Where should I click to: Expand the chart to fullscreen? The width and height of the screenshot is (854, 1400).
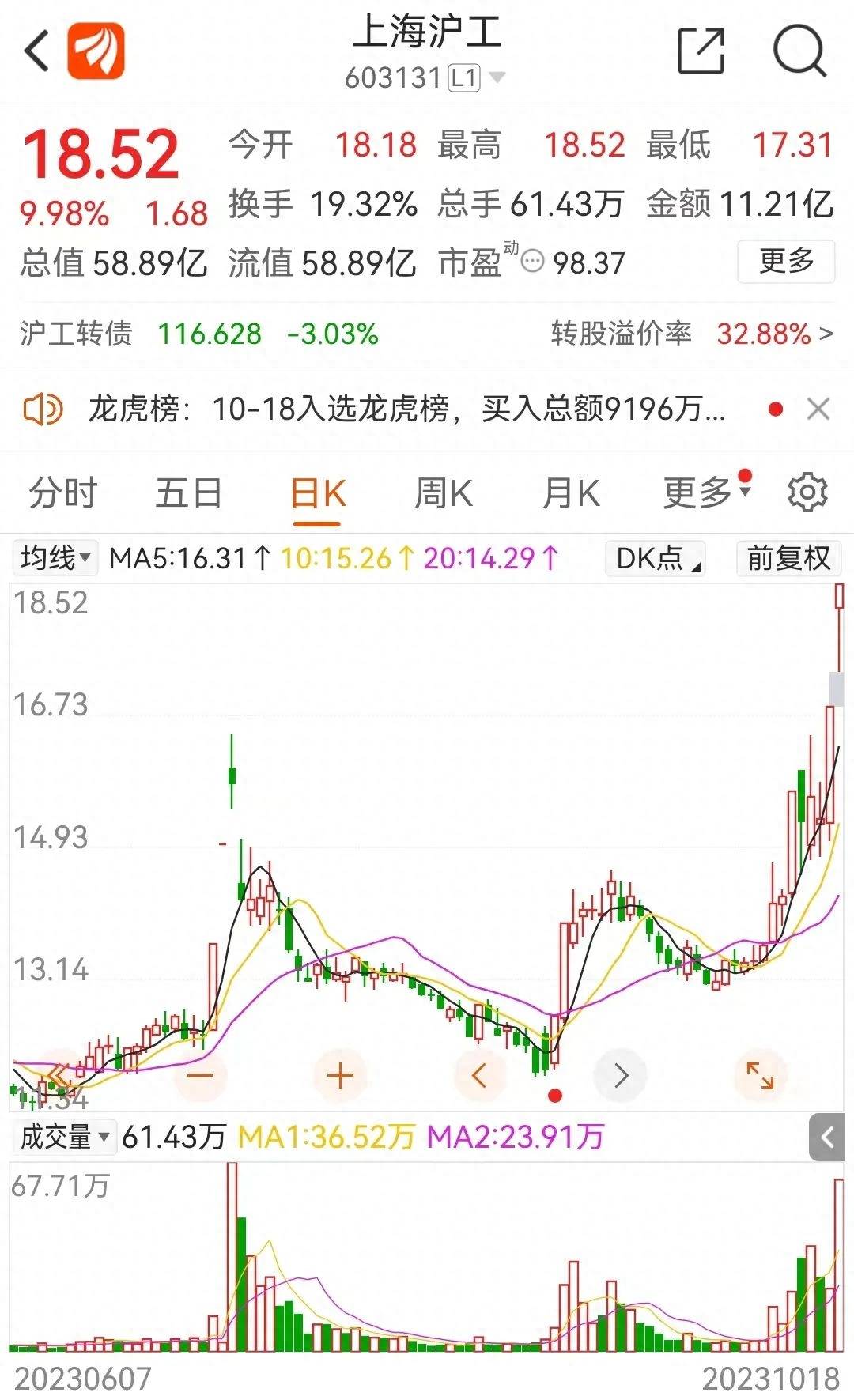pyautogui.click(x=760, y=1076)
